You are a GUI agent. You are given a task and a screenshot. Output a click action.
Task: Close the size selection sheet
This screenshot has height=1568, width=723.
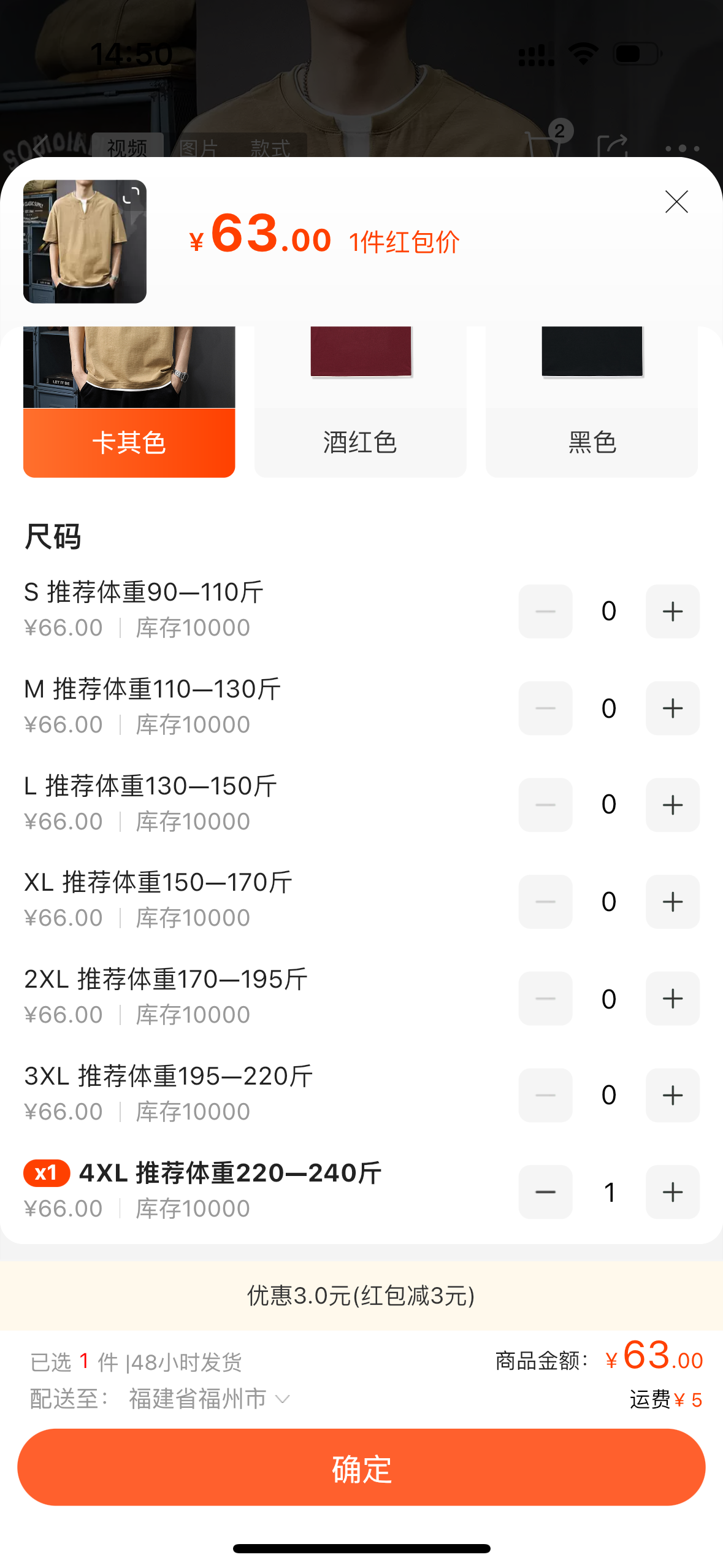tap(676, 202)
